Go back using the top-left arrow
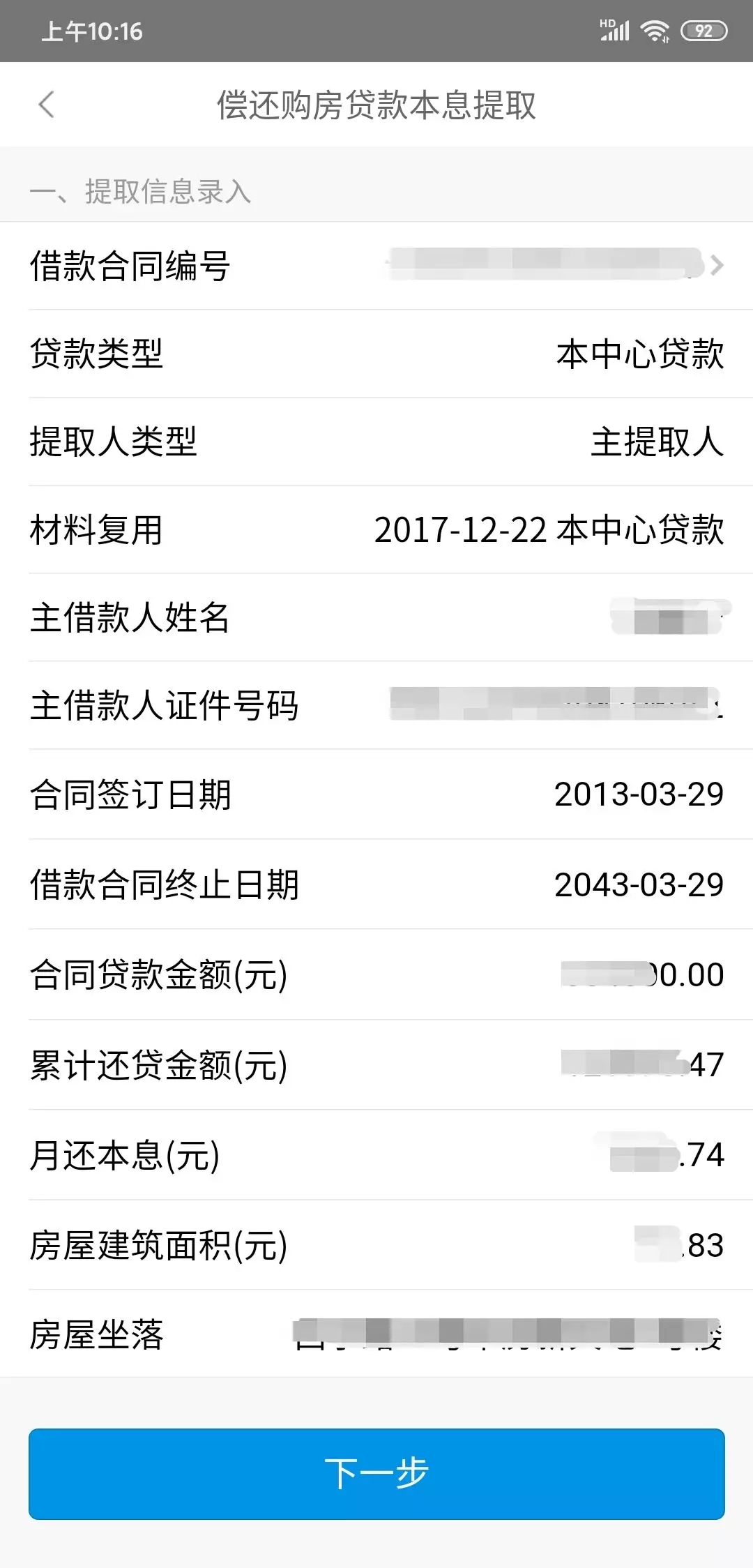The width and height of the screenshot is (753, 1568). [46, 105]
